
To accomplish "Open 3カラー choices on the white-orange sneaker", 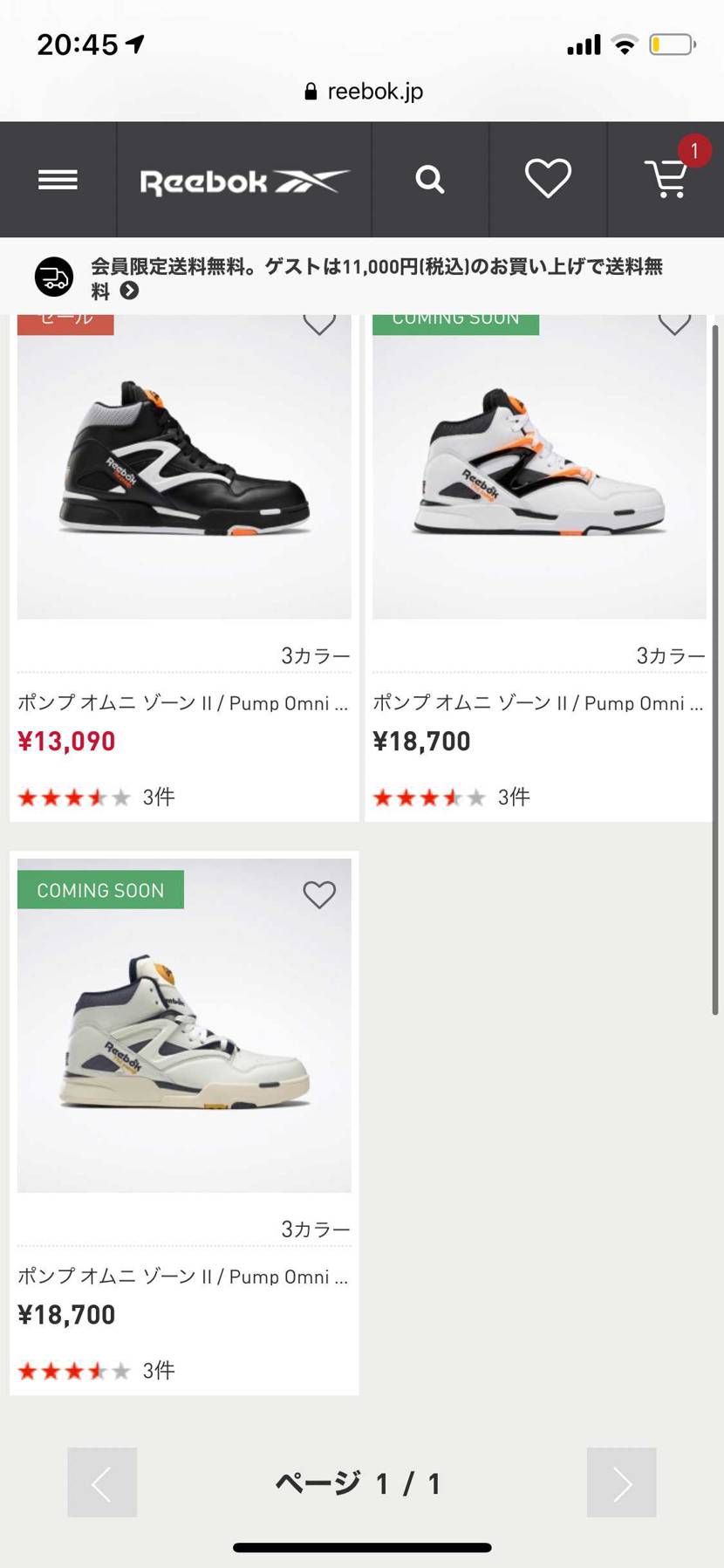I will 670,654.
